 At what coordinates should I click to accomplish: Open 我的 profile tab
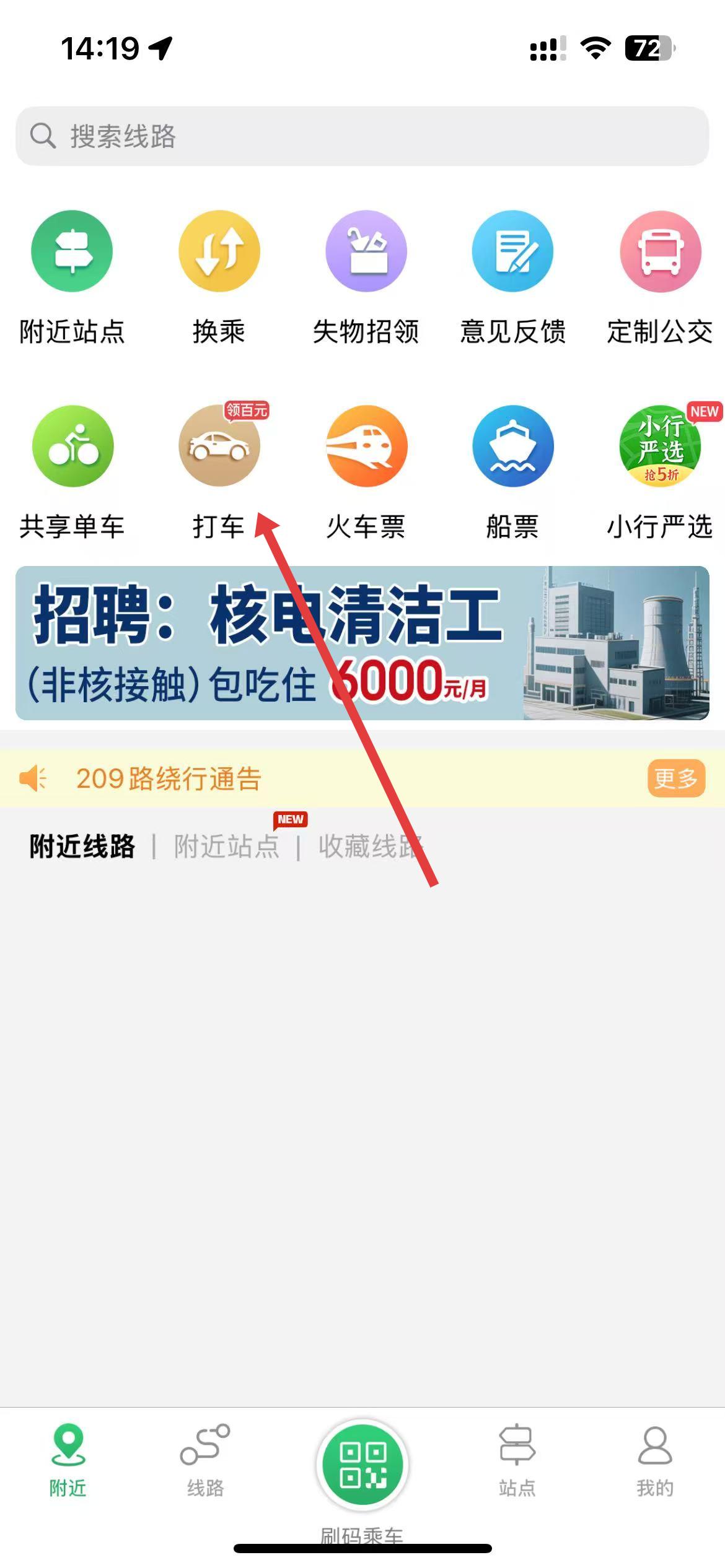654,1460
